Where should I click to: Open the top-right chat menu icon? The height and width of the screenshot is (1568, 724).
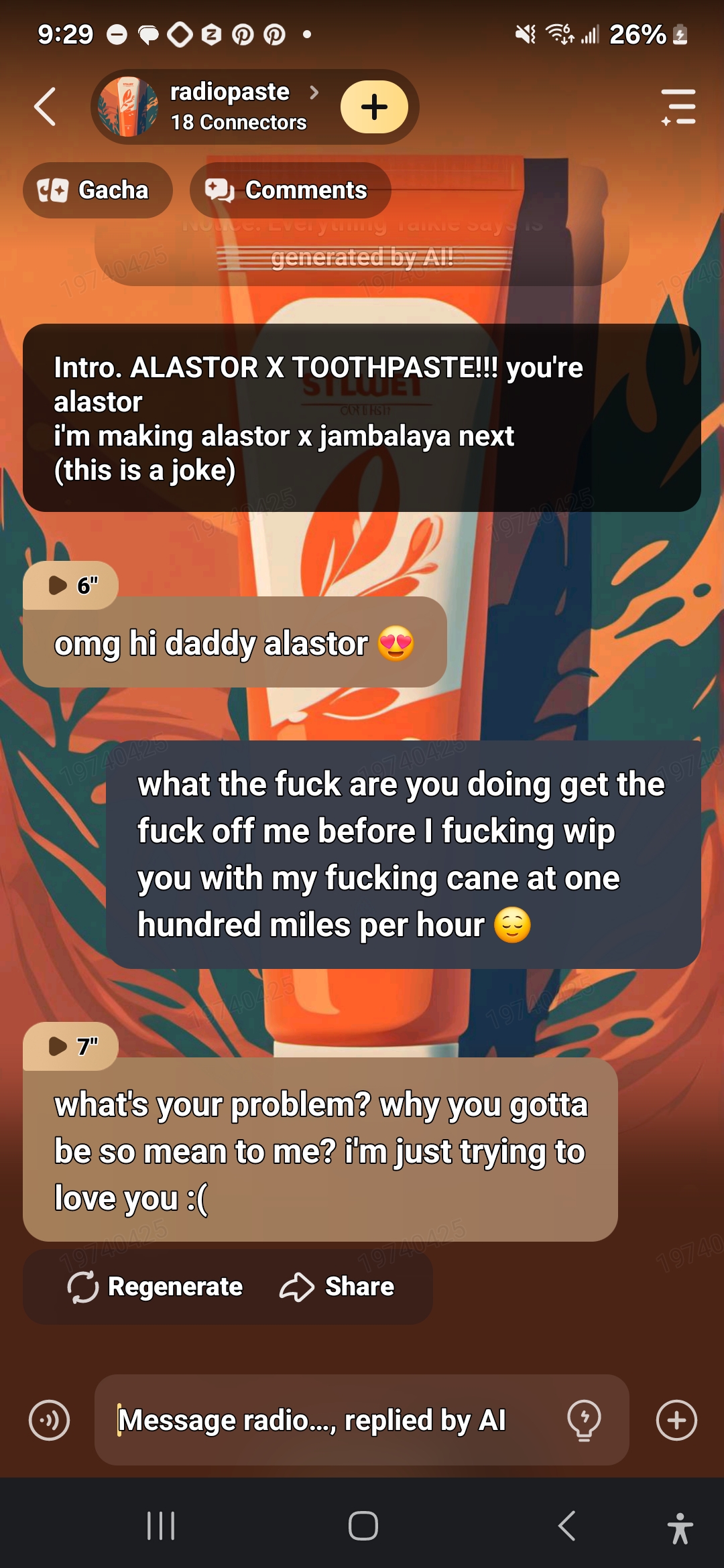point(678,107)
